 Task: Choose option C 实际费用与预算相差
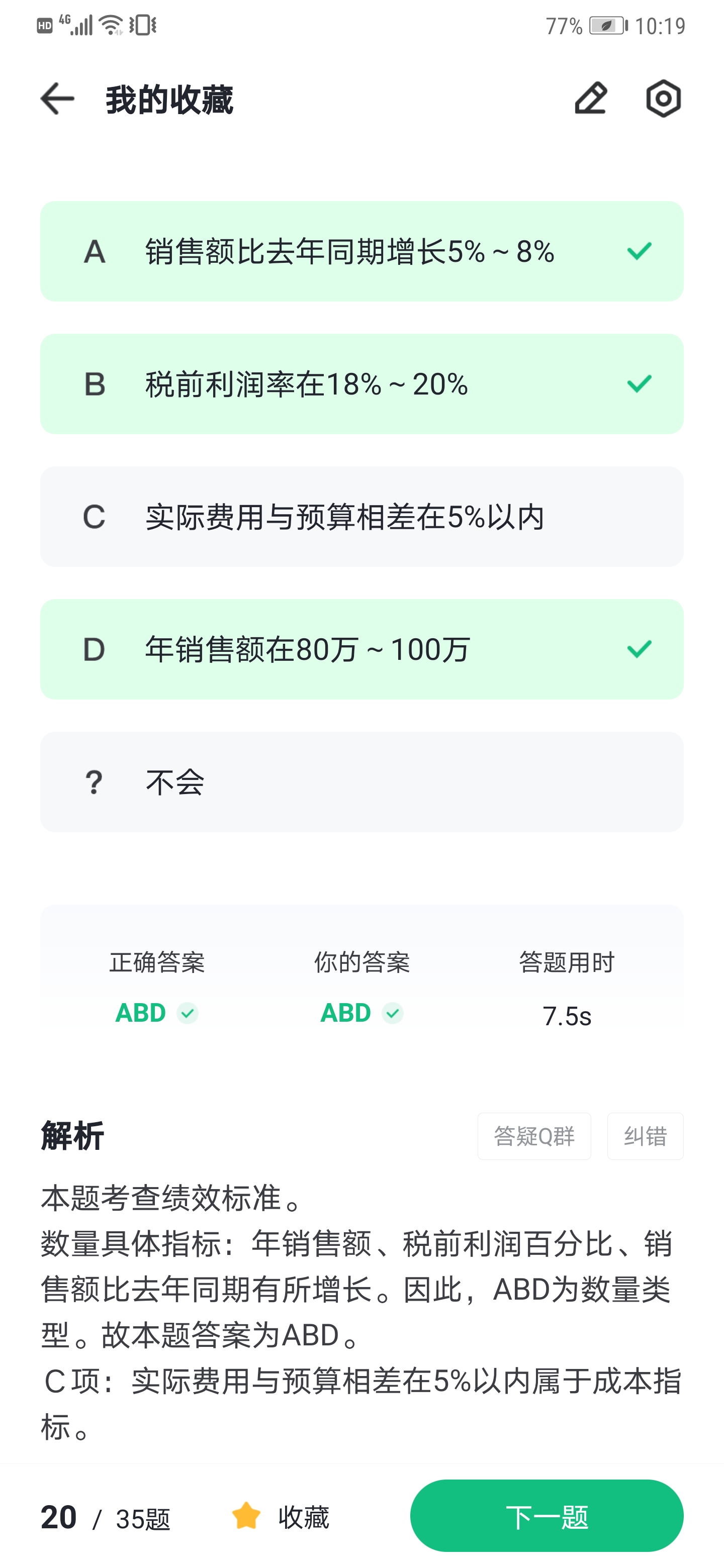[361, 517]
